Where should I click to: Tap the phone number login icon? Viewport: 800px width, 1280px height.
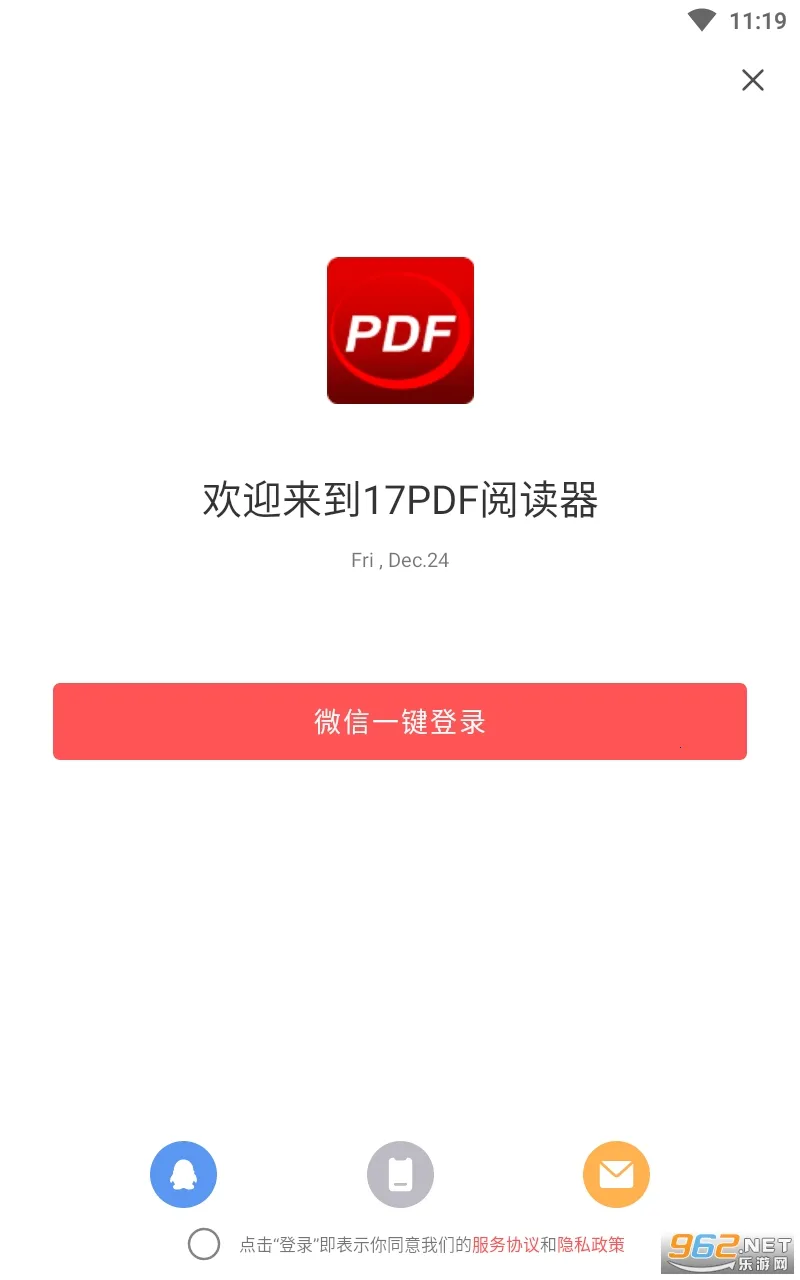(x=400, y=1174)
